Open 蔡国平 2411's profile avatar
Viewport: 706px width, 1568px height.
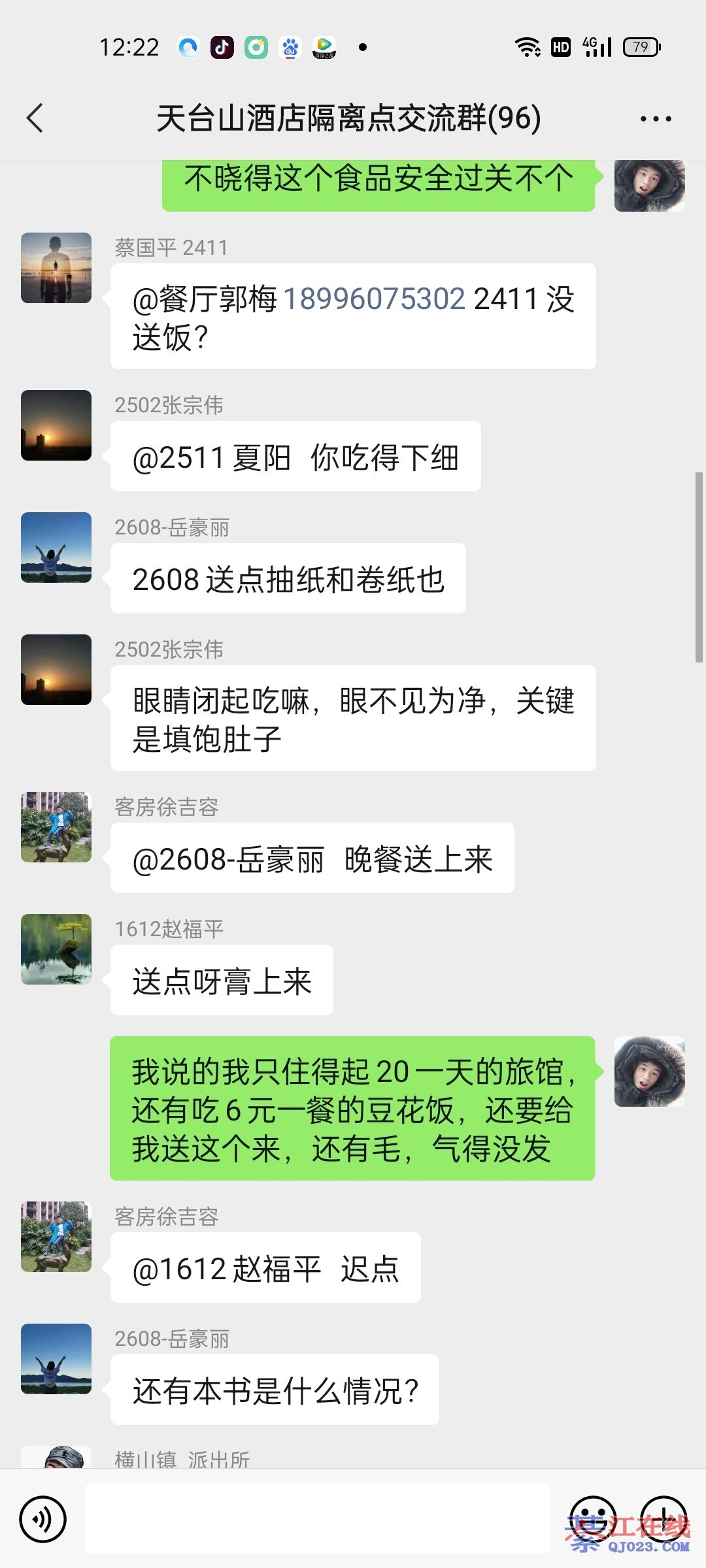tap(56, 268)
